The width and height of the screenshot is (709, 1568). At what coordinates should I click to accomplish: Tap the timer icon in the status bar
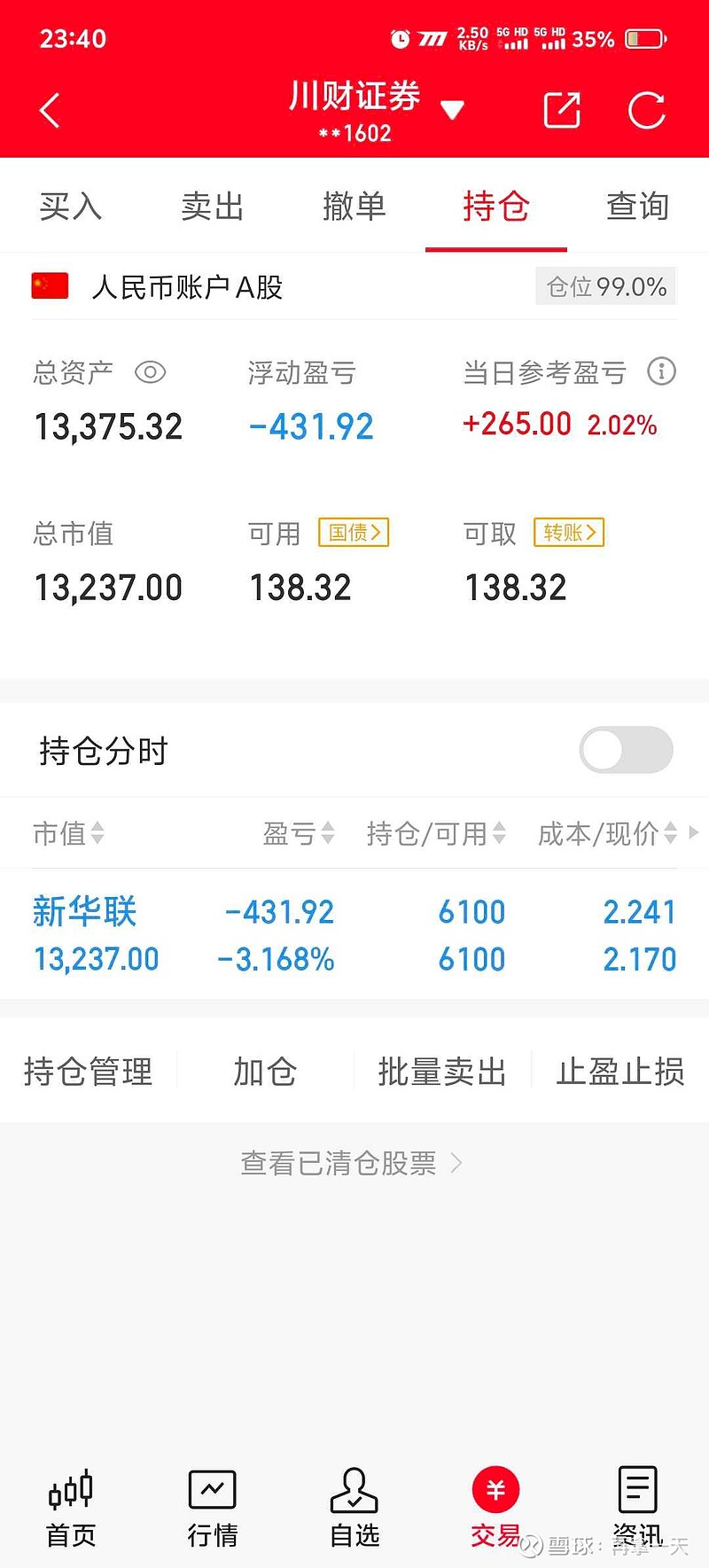pyautogui.click(x=401, y=38)
